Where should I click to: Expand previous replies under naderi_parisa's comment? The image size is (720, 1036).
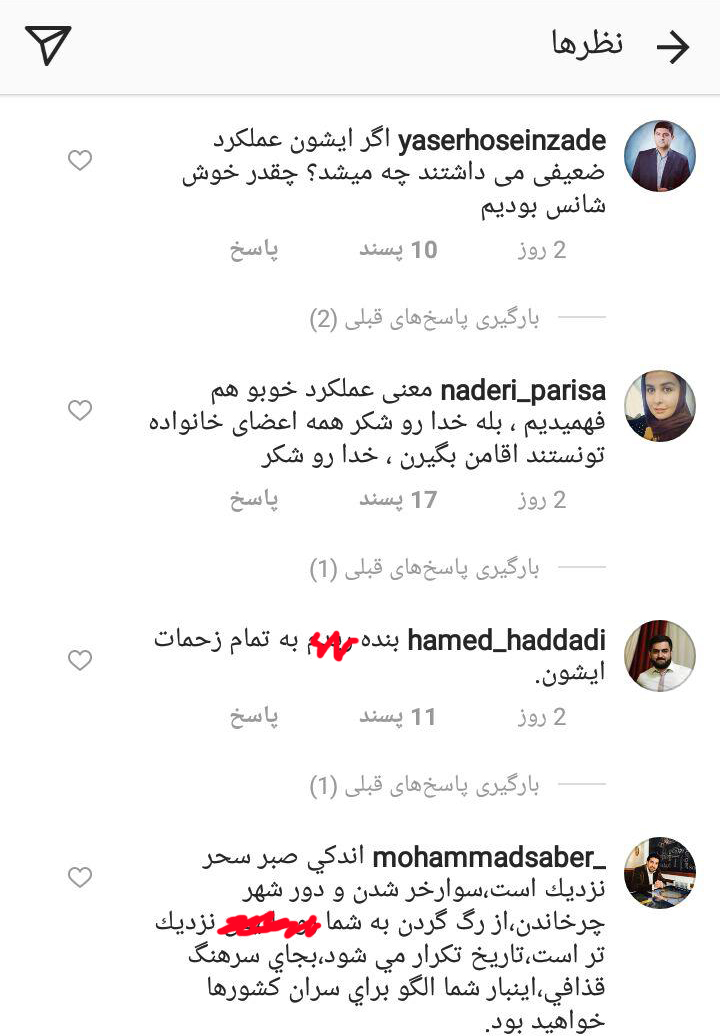click(x=424, y=569)
